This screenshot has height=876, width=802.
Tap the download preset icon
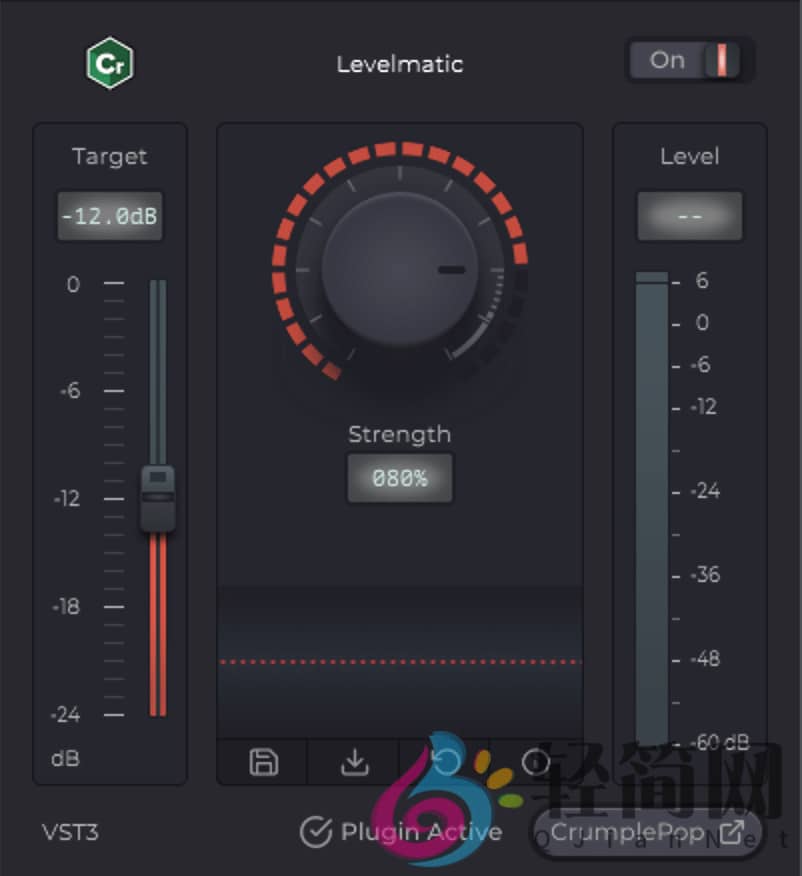(354, 763)
